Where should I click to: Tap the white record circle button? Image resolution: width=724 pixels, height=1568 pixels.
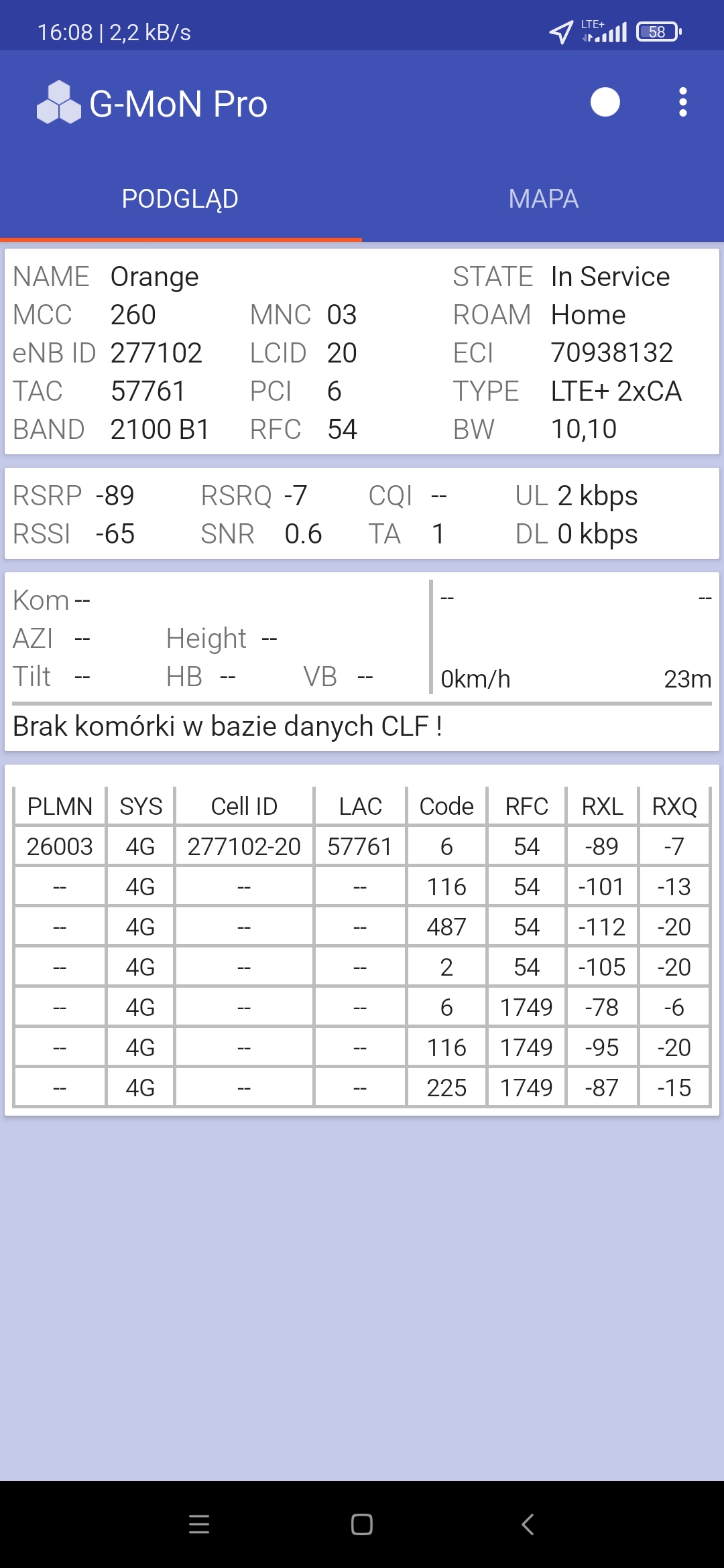tap(605, 103)
